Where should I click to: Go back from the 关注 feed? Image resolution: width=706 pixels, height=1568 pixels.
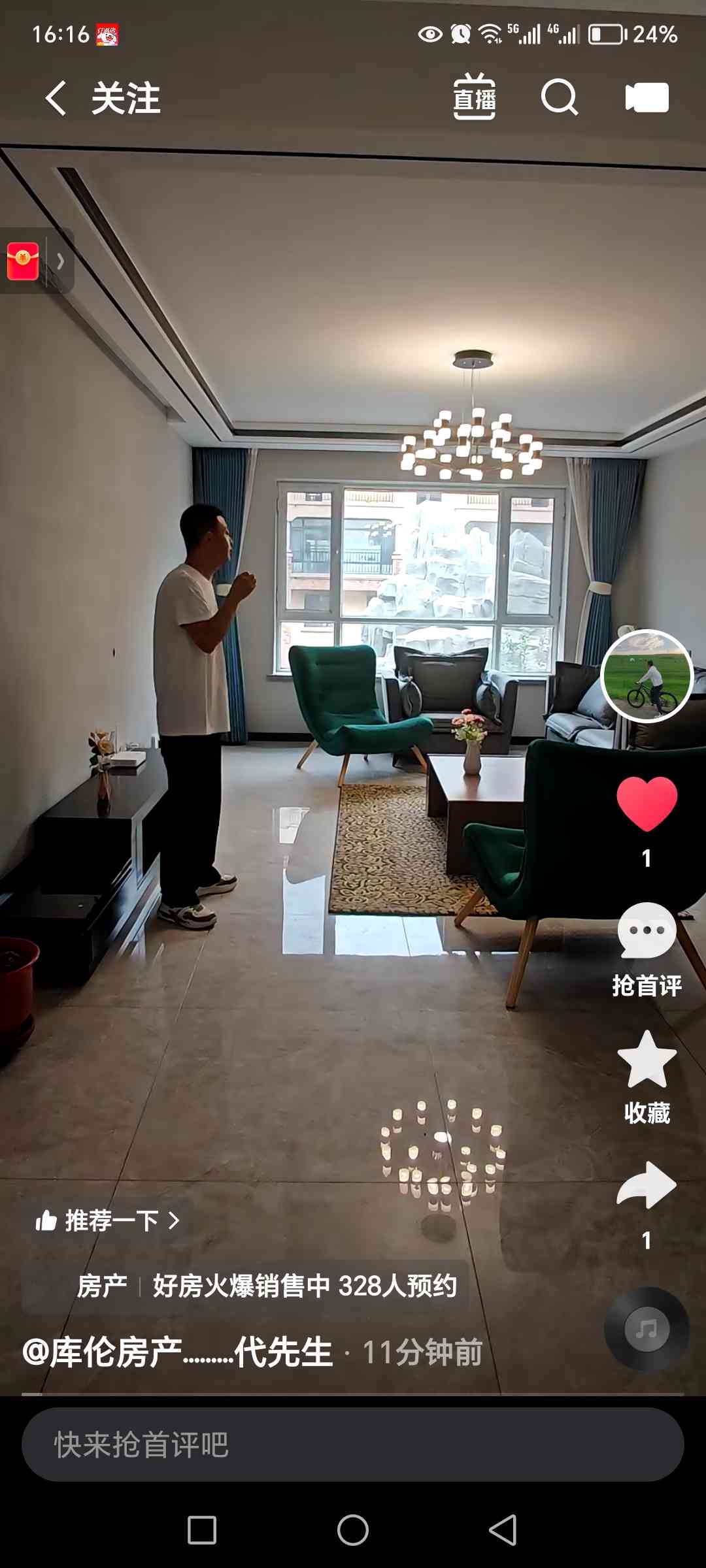(56, 98)
